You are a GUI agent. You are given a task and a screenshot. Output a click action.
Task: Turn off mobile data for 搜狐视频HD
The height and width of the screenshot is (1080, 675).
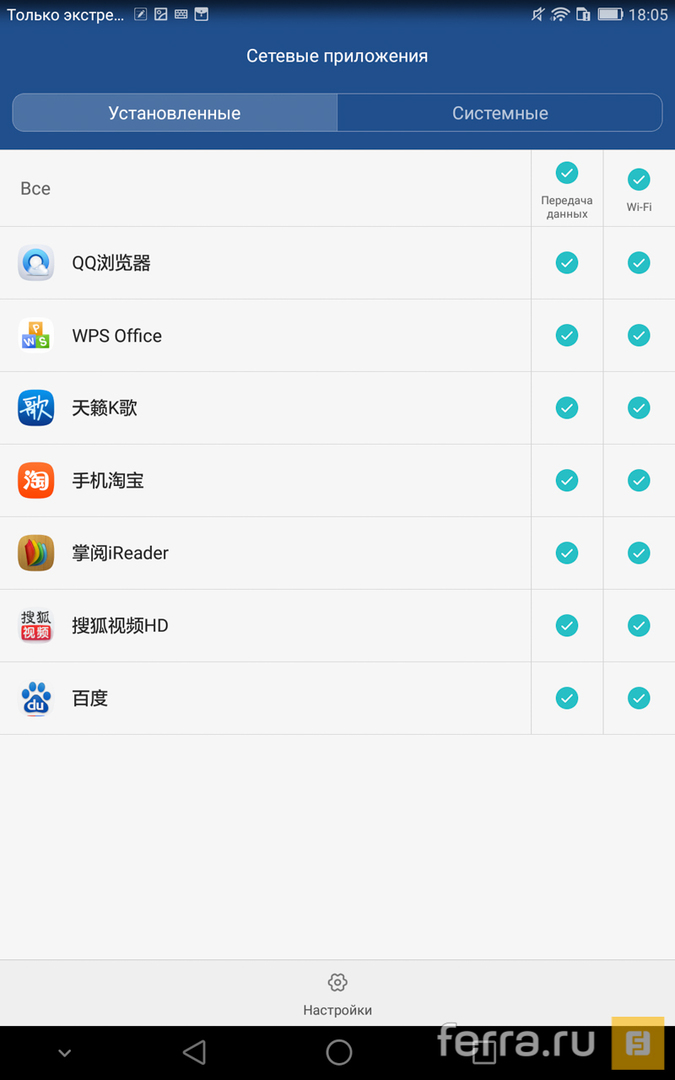[x=567, y=625]
